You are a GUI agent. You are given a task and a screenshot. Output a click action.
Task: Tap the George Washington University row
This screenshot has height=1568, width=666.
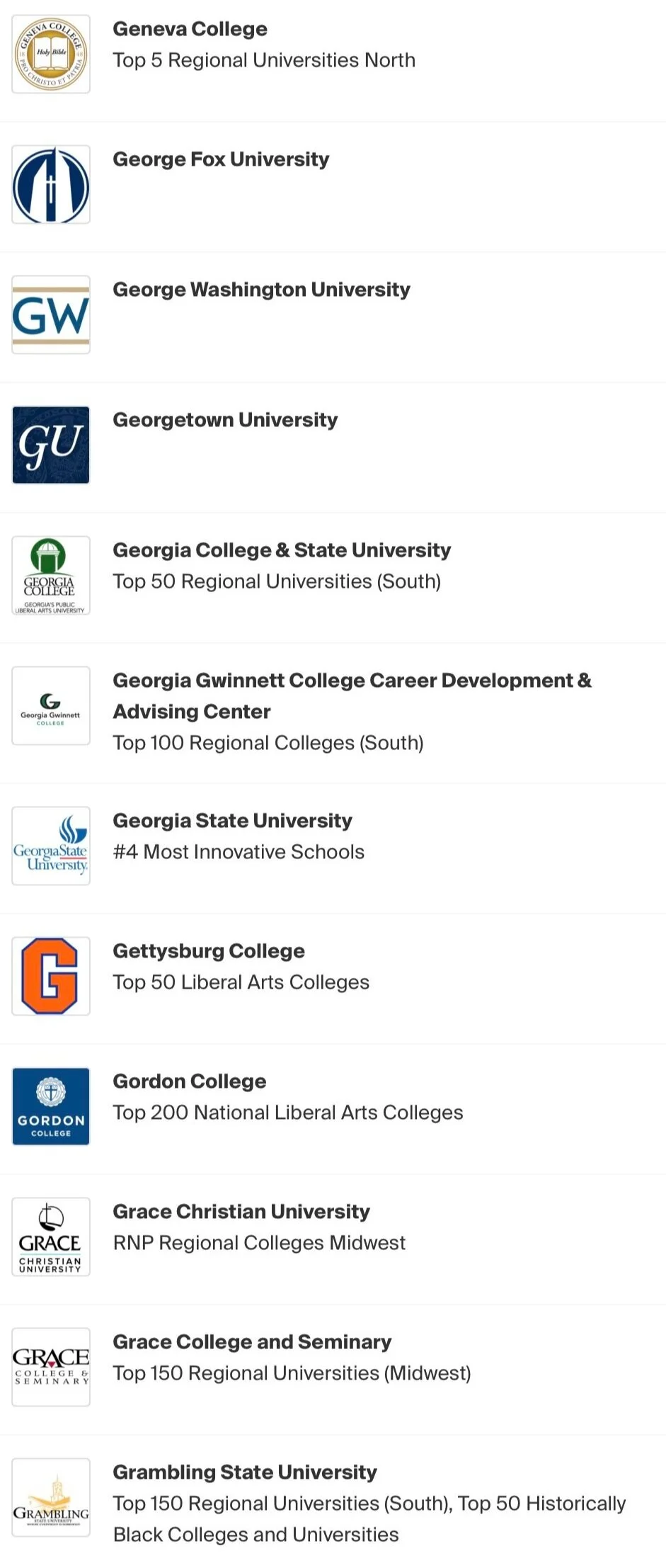[x=261, y=290]
